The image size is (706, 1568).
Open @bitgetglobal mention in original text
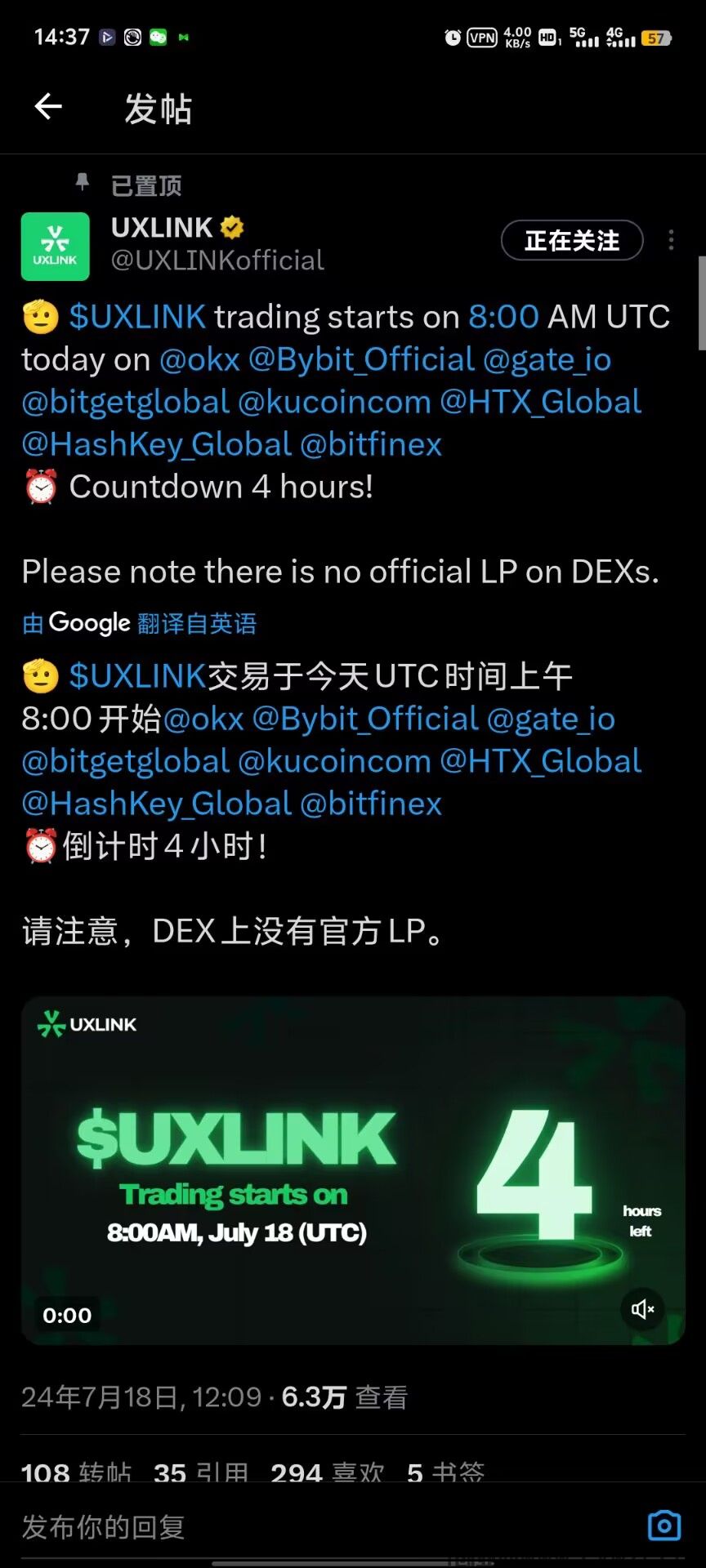pos(126,402)
